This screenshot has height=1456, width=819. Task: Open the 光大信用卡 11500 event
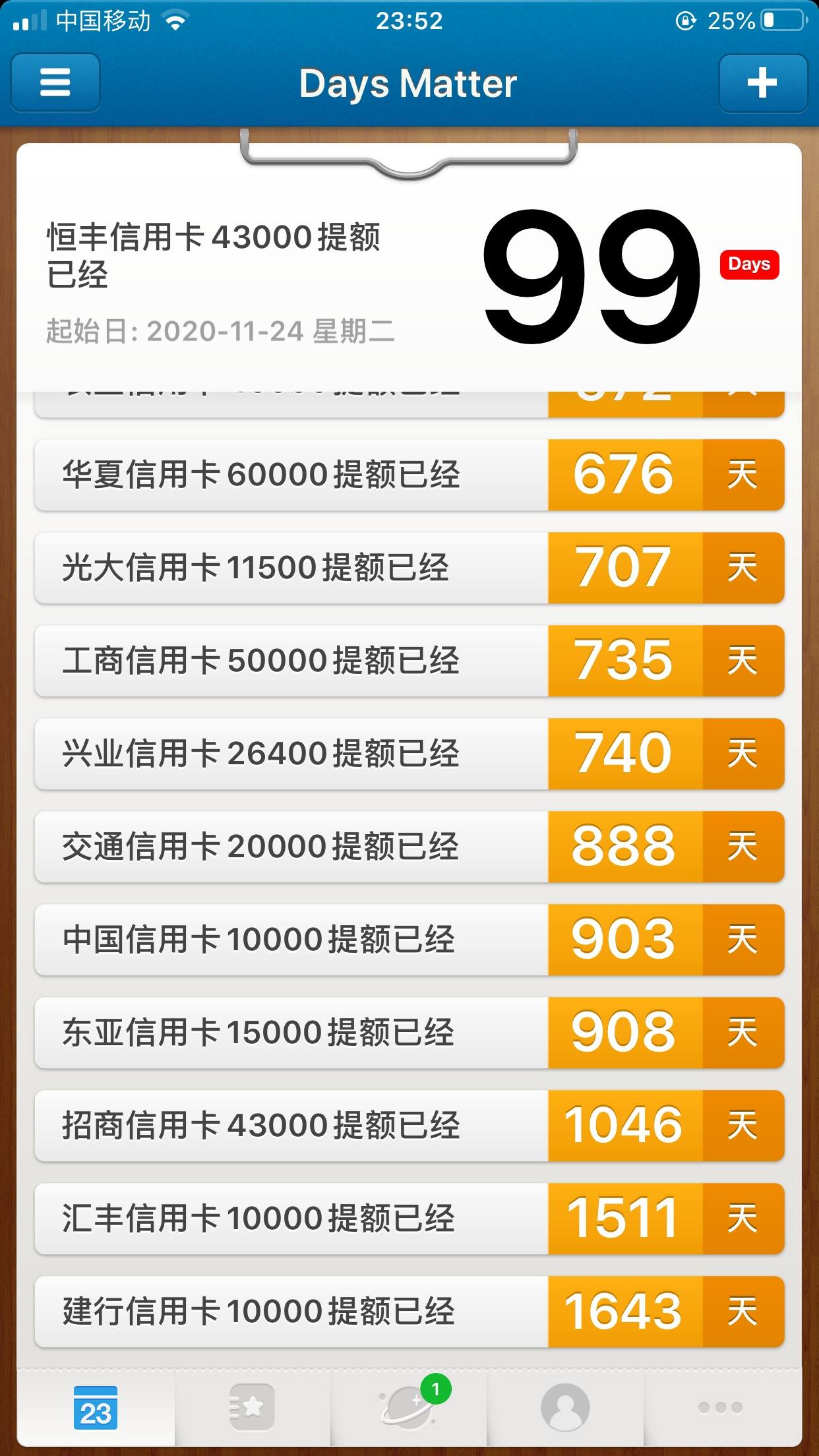coord(409,568)
